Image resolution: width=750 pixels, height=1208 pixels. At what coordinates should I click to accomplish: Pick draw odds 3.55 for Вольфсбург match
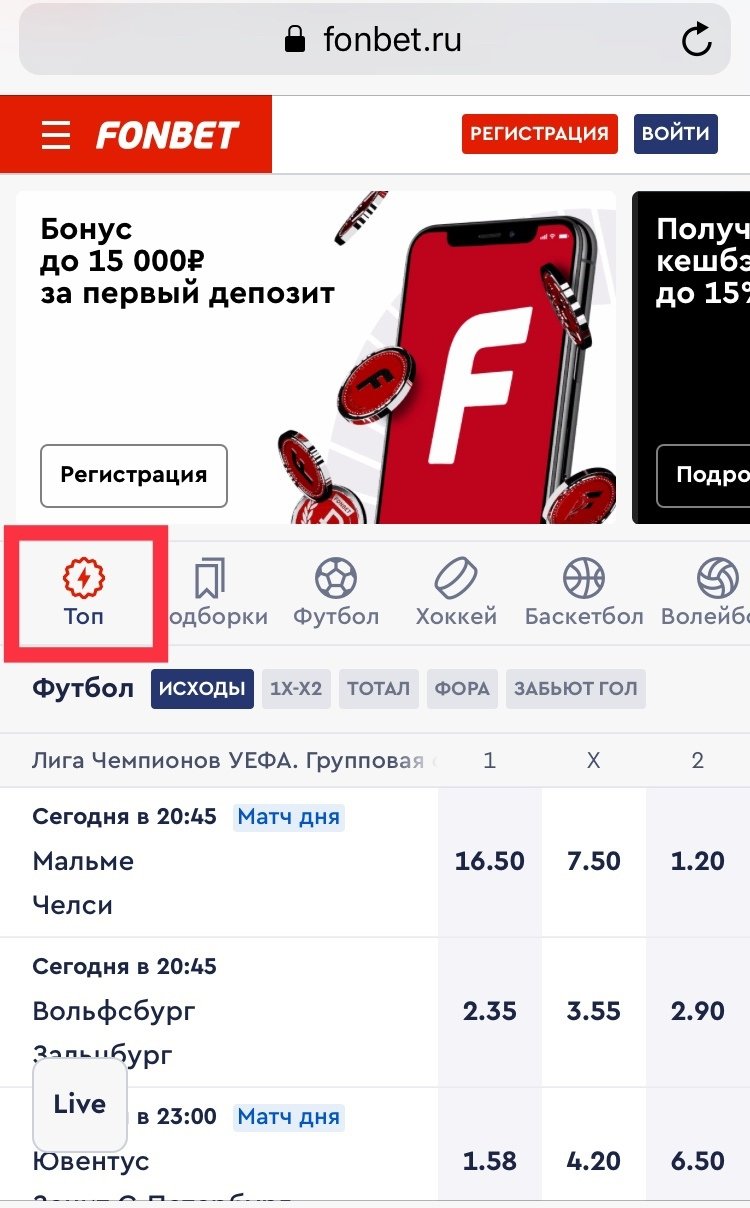coord(594,1012)
